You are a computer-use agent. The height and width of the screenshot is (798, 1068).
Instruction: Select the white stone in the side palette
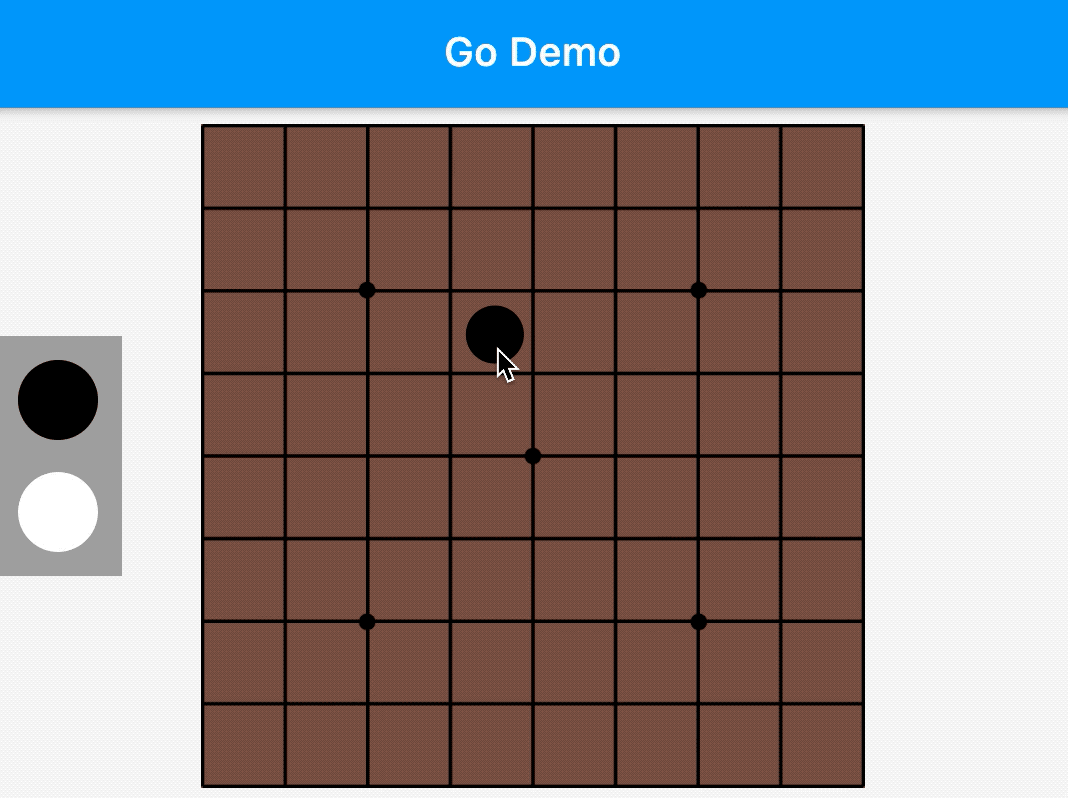point(58,512)
